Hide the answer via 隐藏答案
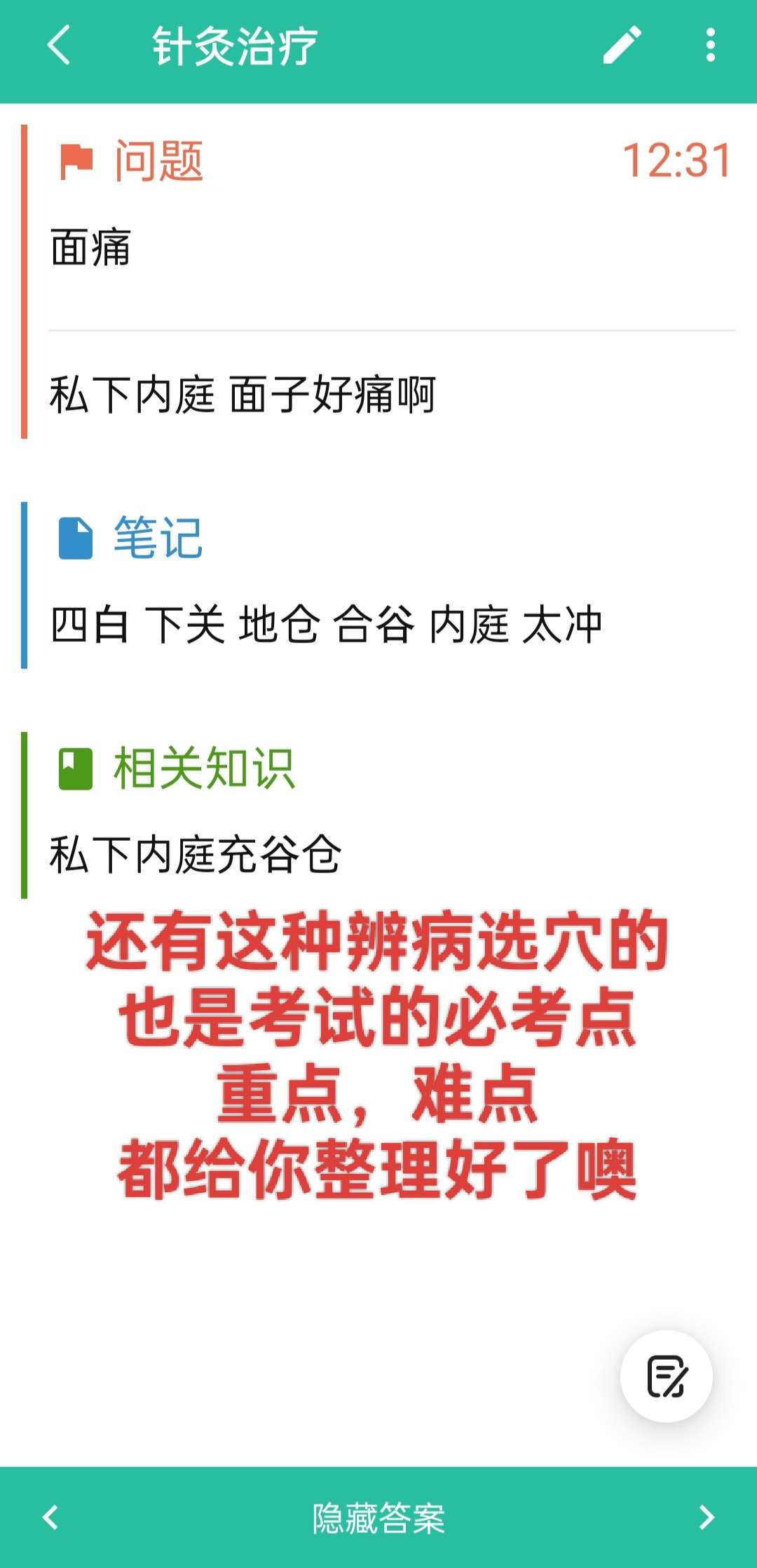757x1568 pixels. point(378,1518)
